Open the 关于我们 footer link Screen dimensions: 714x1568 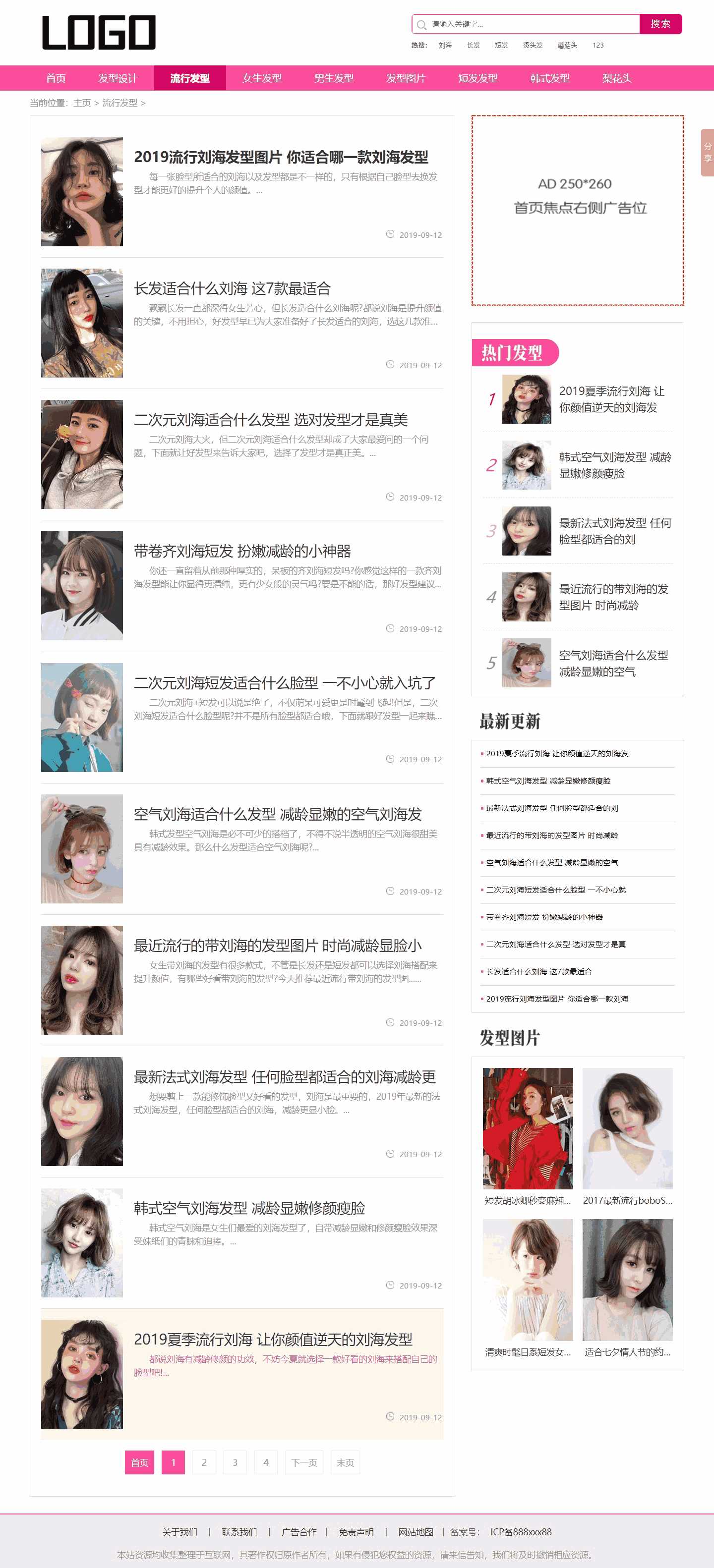click(179, 1531)
